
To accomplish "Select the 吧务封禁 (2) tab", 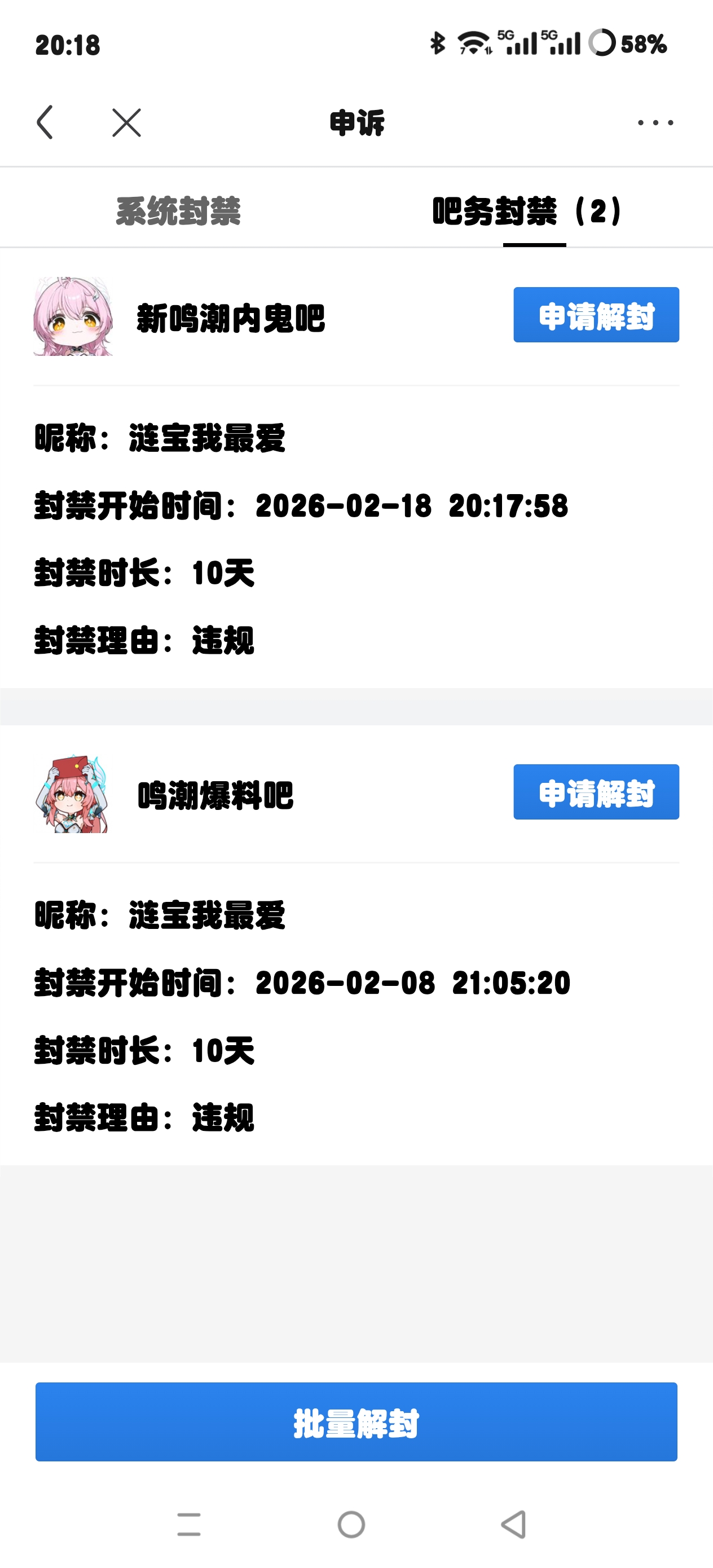I will click(527, 211).
